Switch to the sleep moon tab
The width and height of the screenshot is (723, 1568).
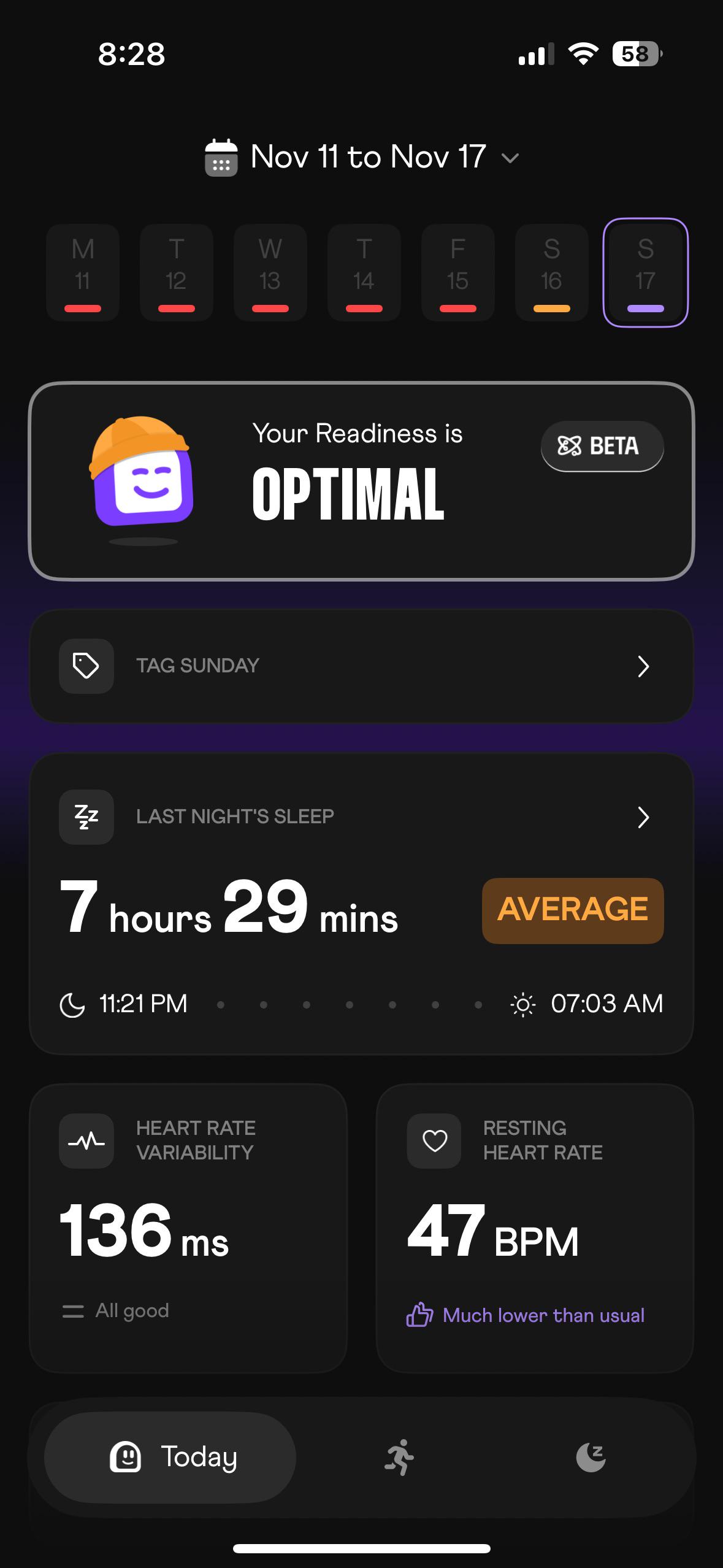[x=591, y=1458]
